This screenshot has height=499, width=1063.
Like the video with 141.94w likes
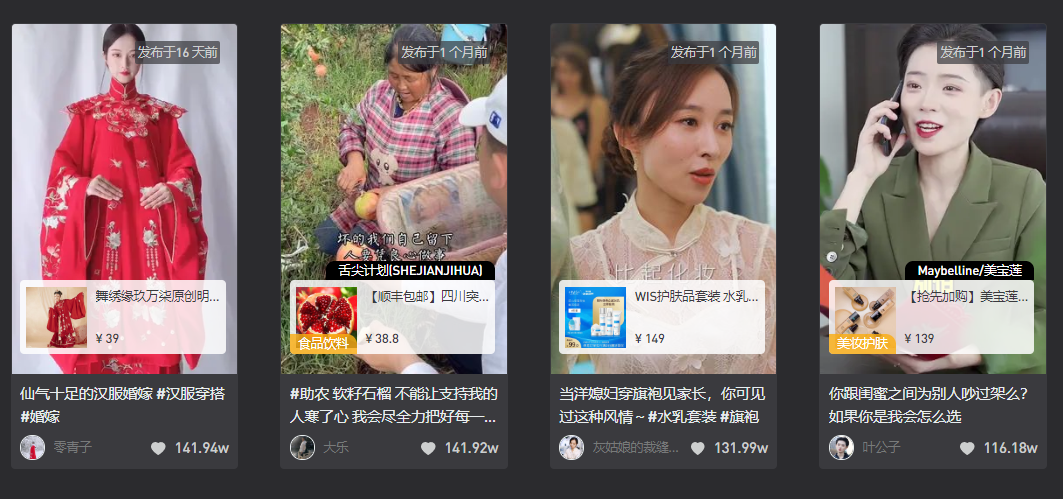158,448
